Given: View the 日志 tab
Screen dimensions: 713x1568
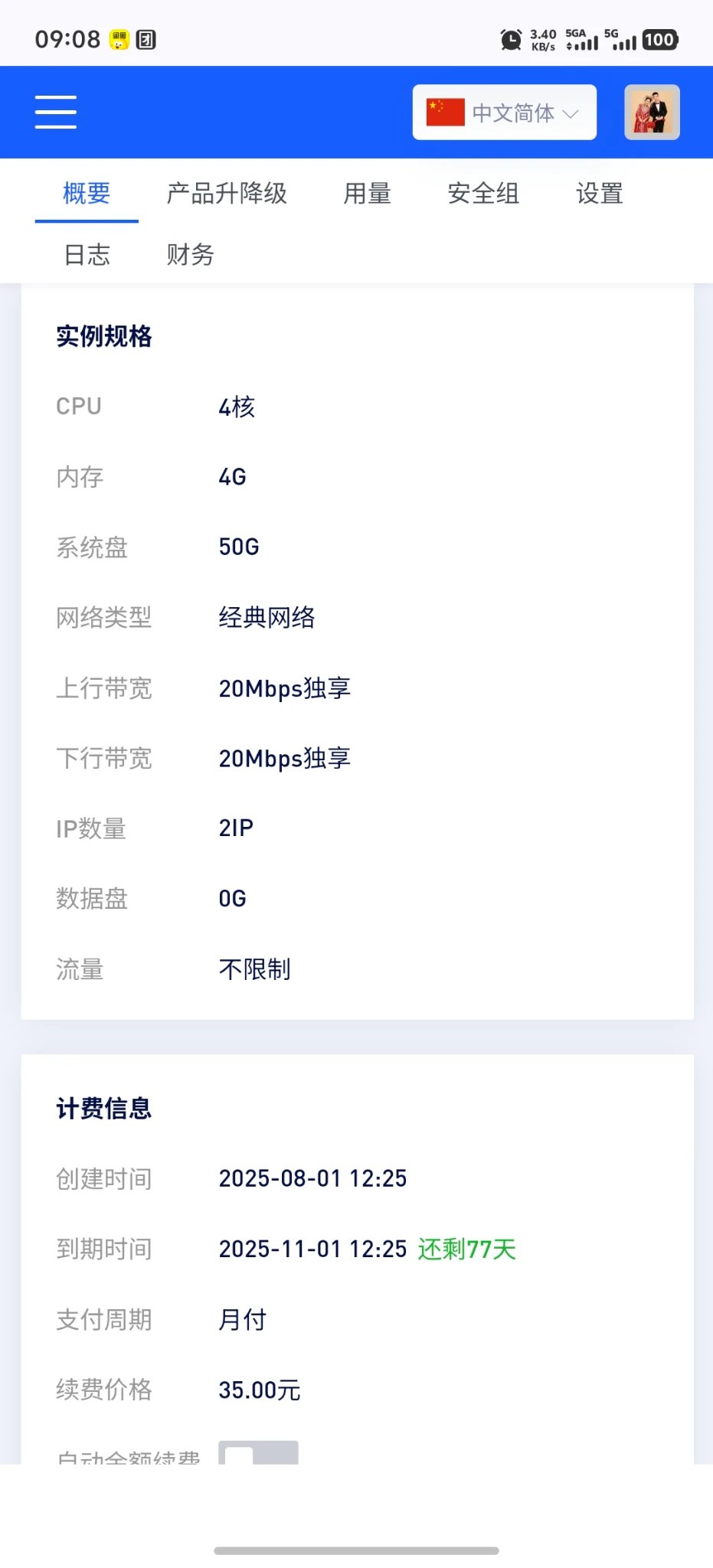Looking at the screenshot, I should tap(87, 254).
